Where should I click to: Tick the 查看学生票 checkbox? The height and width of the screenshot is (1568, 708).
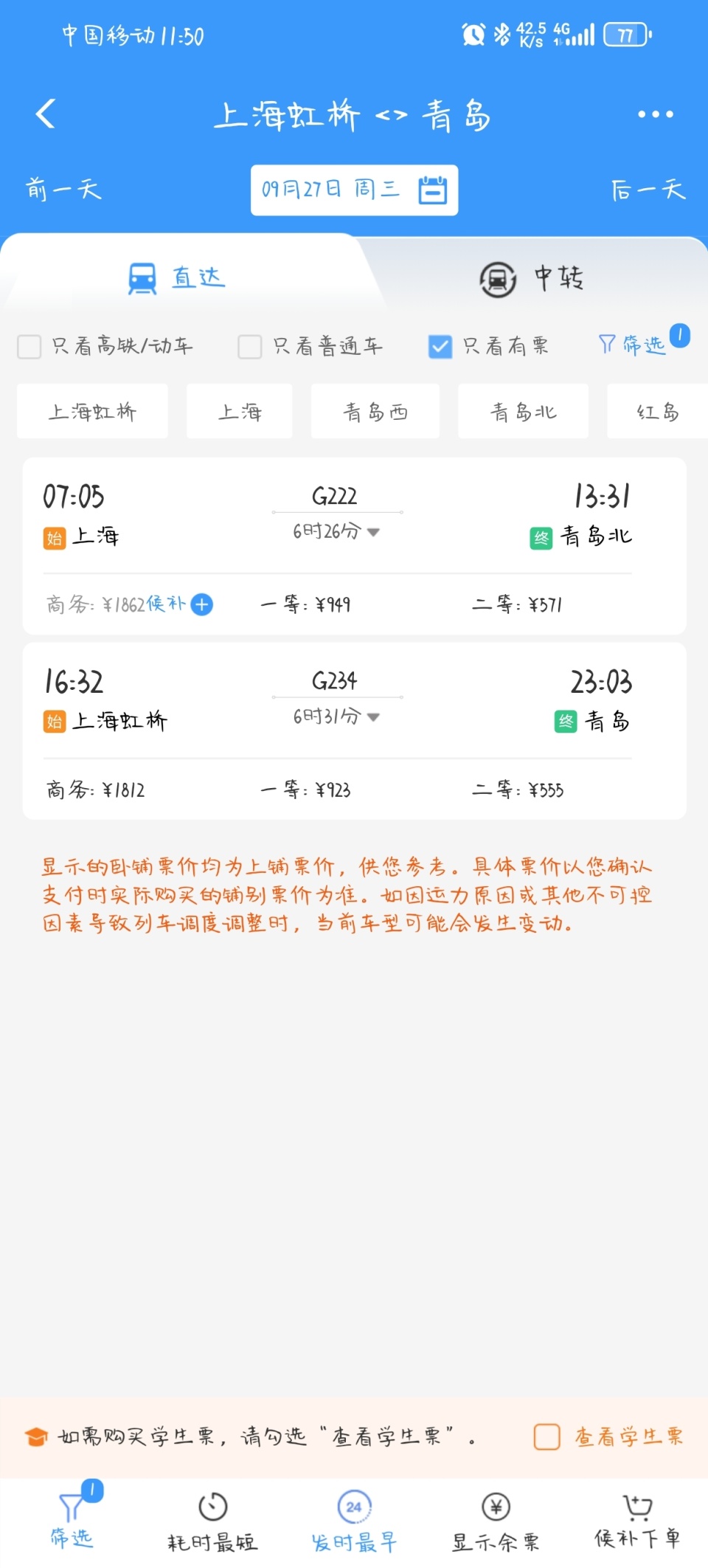tap(547, 1437)
